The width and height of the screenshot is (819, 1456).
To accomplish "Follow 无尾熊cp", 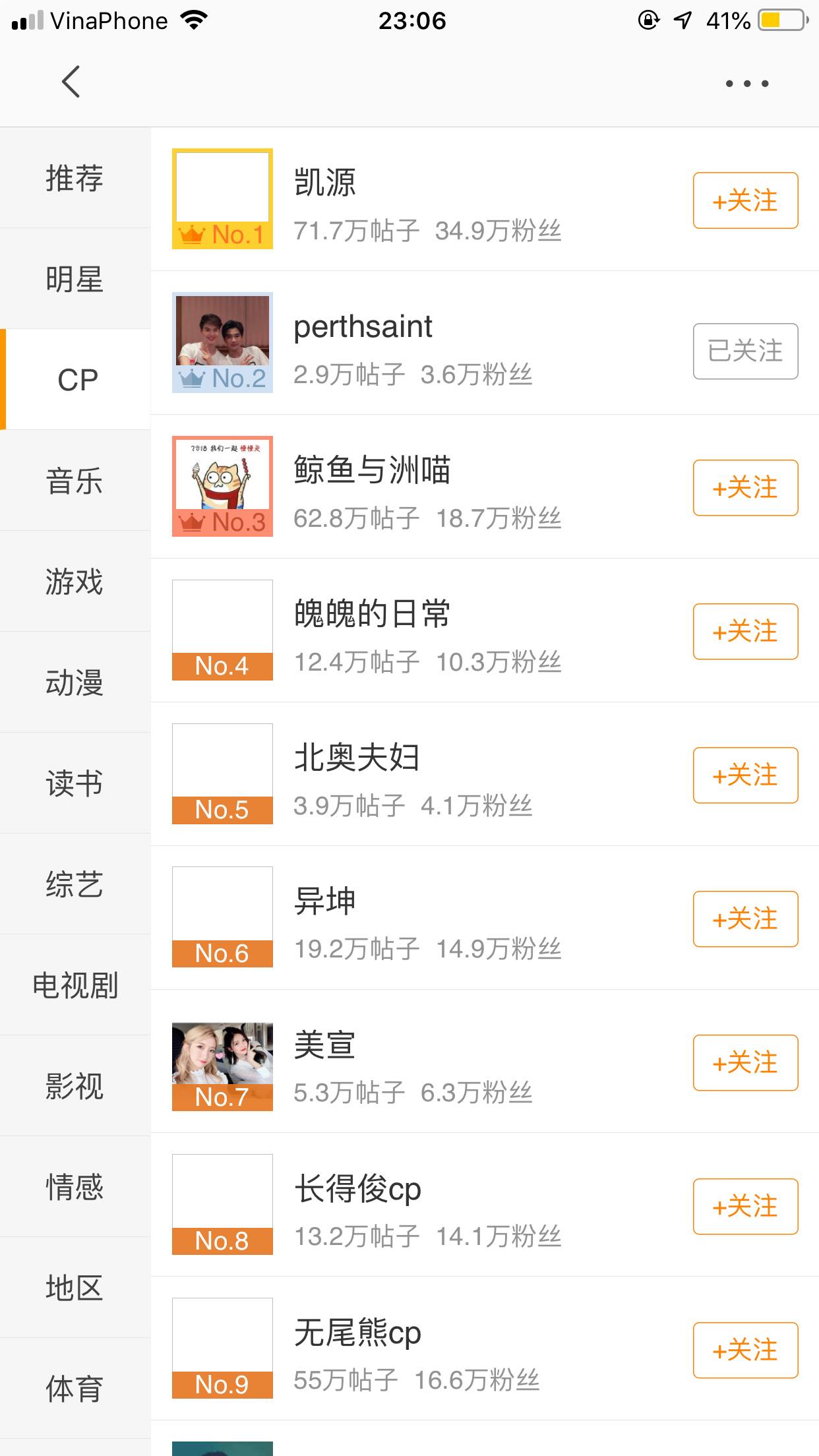I will [x=745, y=1350].
